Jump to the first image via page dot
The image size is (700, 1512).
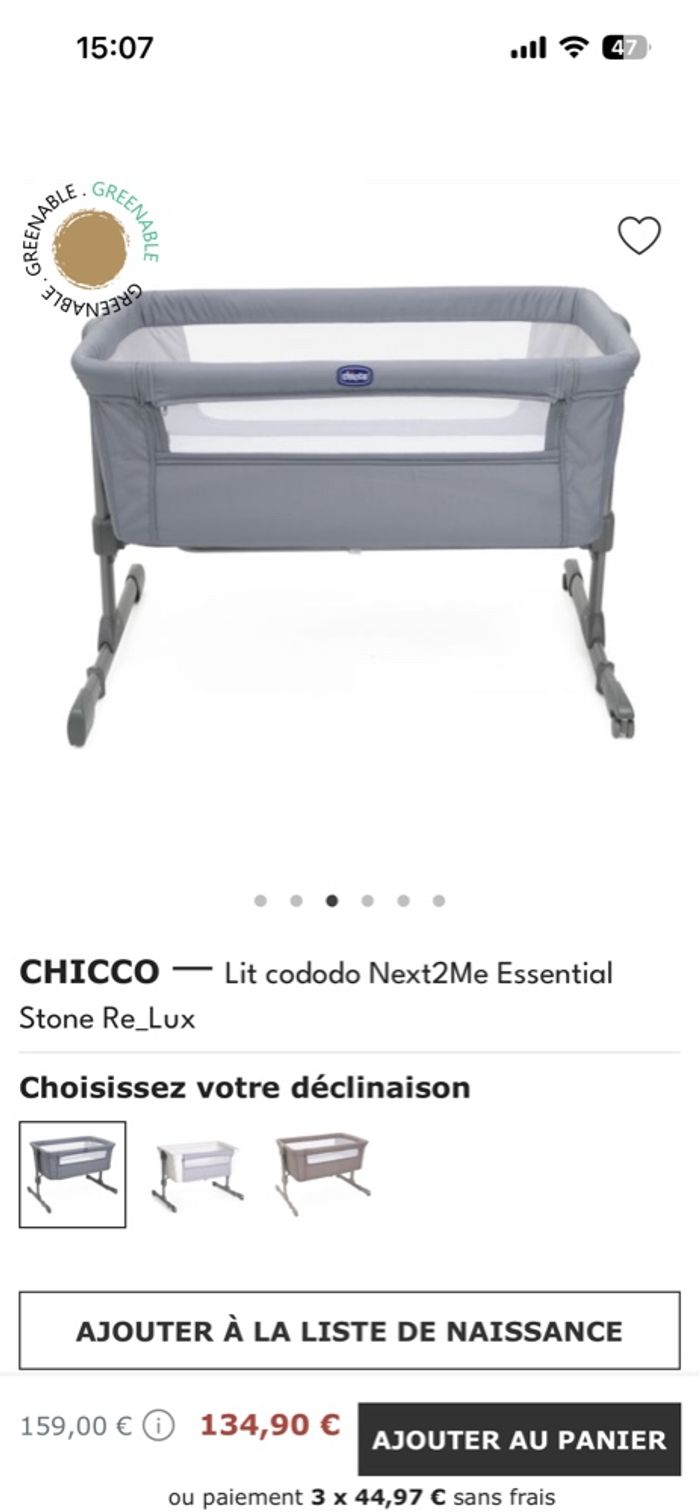click(261, 901)
